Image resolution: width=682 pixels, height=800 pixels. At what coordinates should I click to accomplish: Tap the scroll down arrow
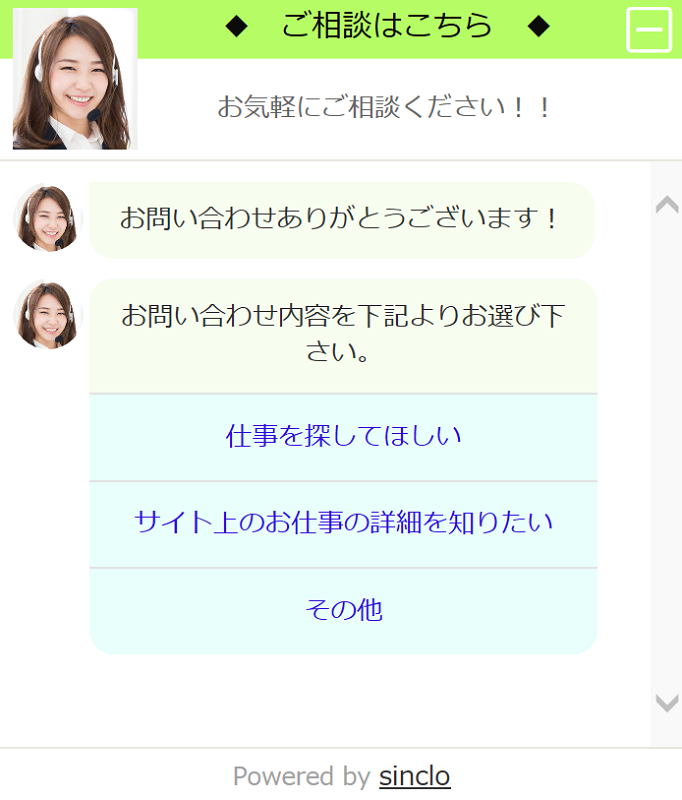[666, 703]
